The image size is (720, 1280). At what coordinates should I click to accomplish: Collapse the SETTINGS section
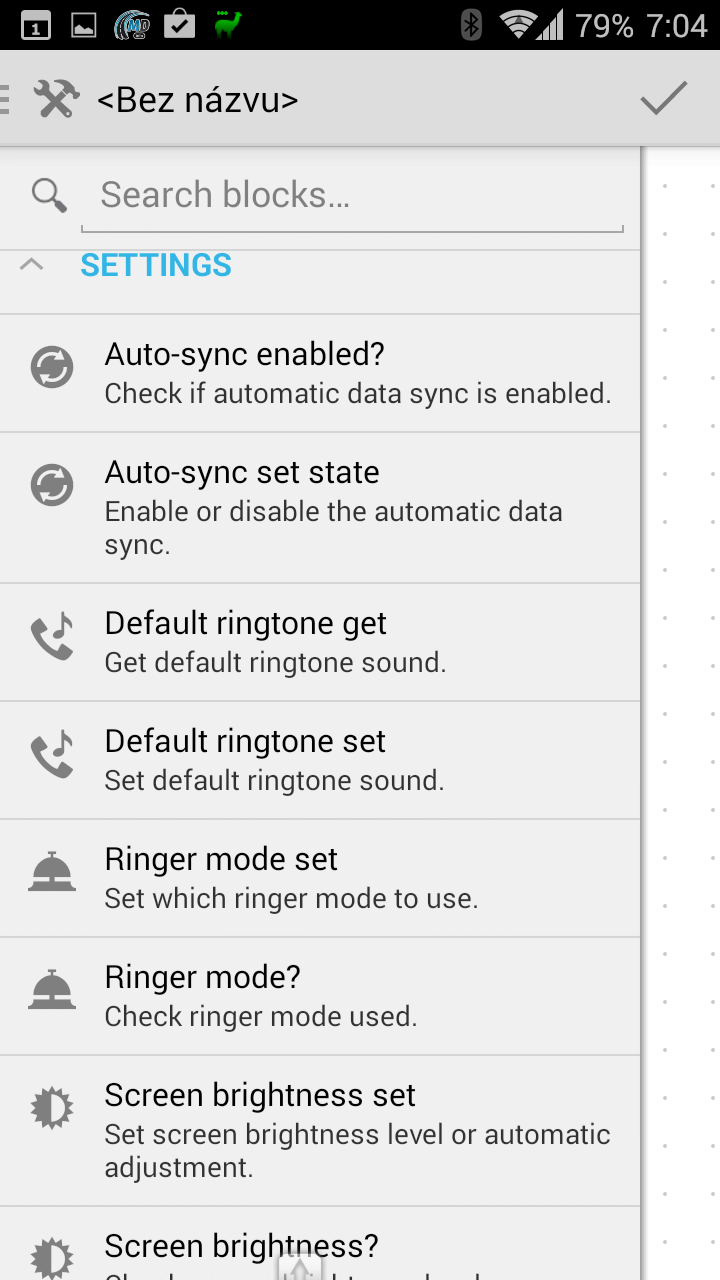pyautogui.click(x=32, y=265)
